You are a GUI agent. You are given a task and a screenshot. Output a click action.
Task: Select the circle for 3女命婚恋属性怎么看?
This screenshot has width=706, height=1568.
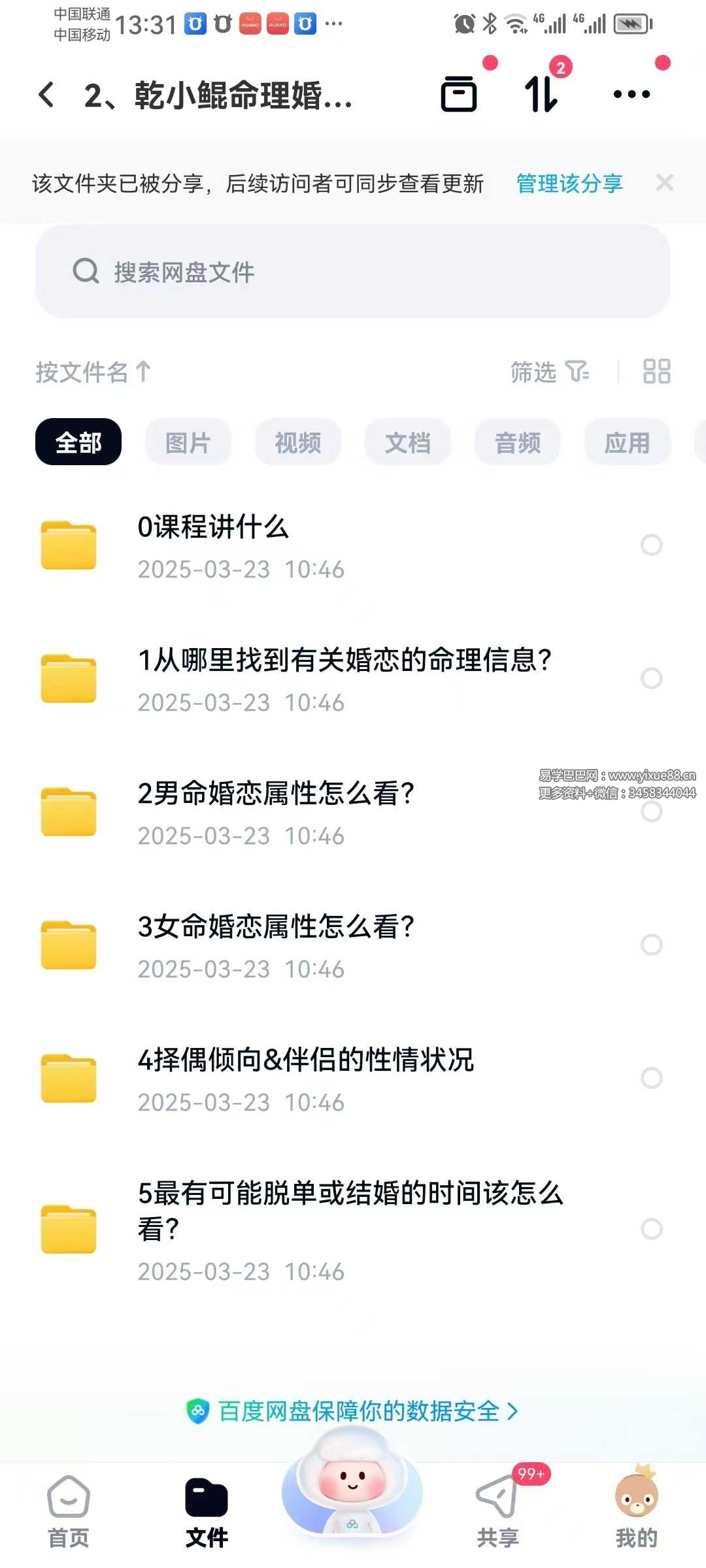[651, 945]
